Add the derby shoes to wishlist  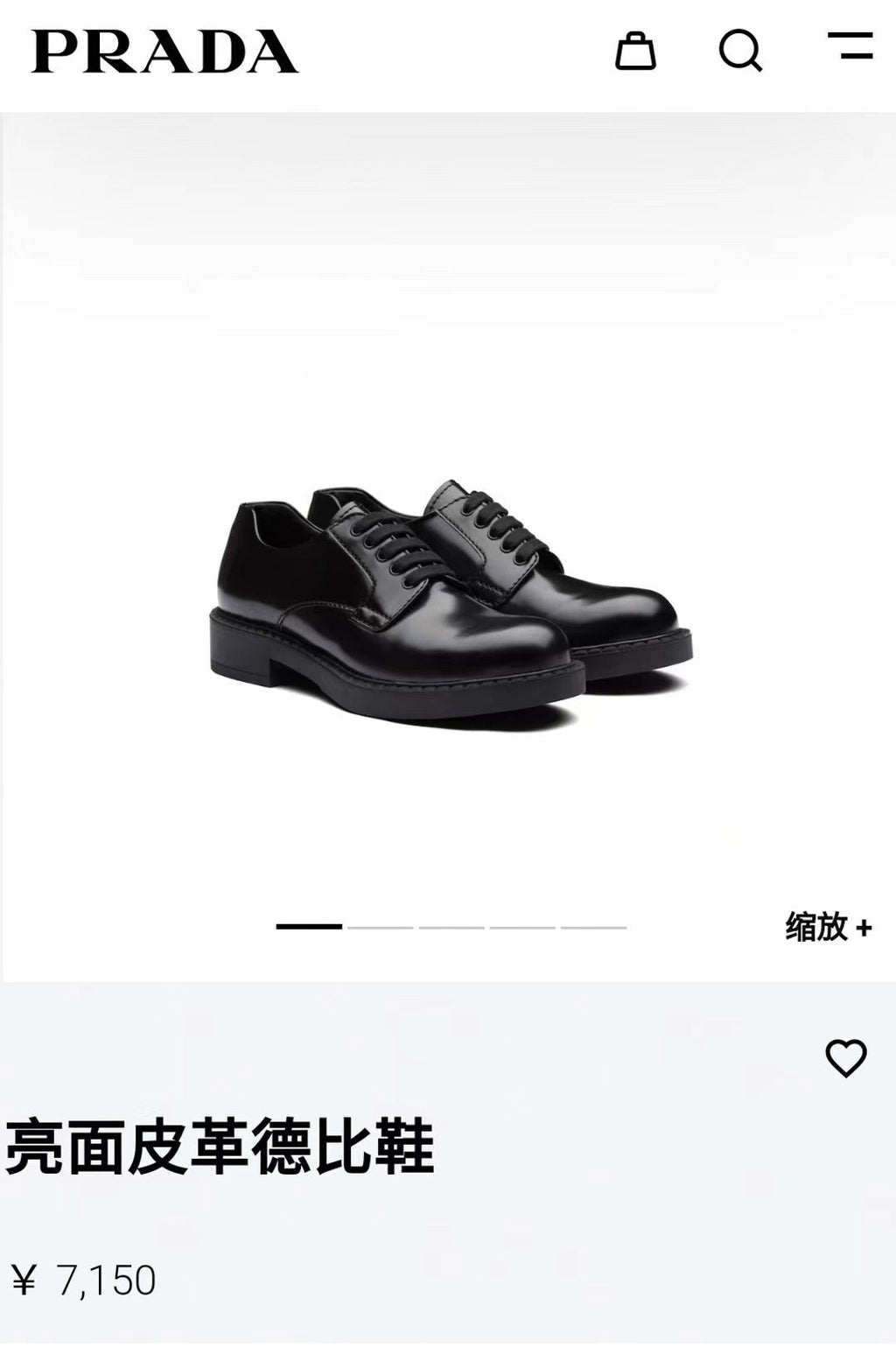click(845, 1058)
